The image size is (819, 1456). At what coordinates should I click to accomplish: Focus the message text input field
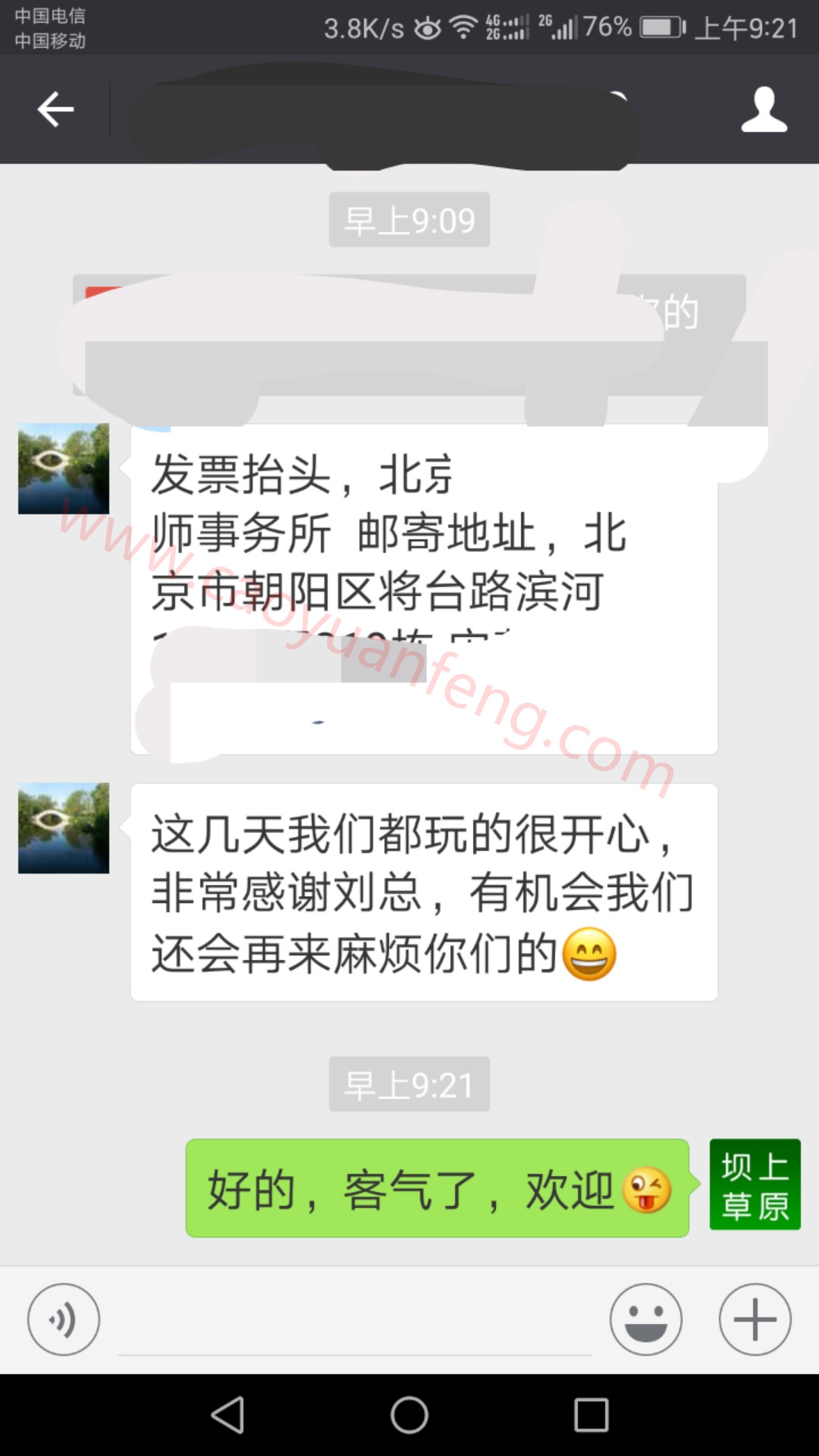(355, 1321)
